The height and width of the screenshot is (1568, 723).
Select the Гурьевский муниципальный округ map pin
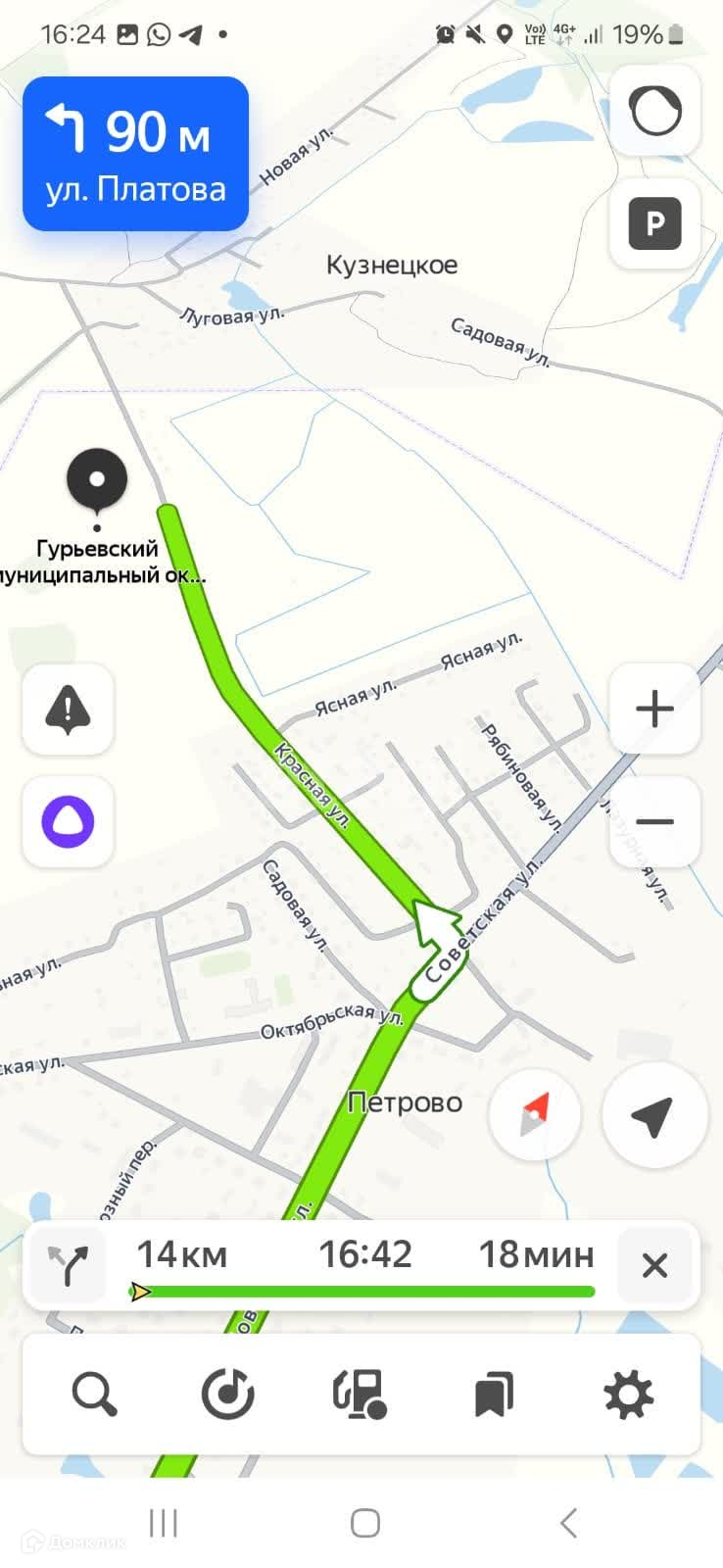click(x=97, y=481)
